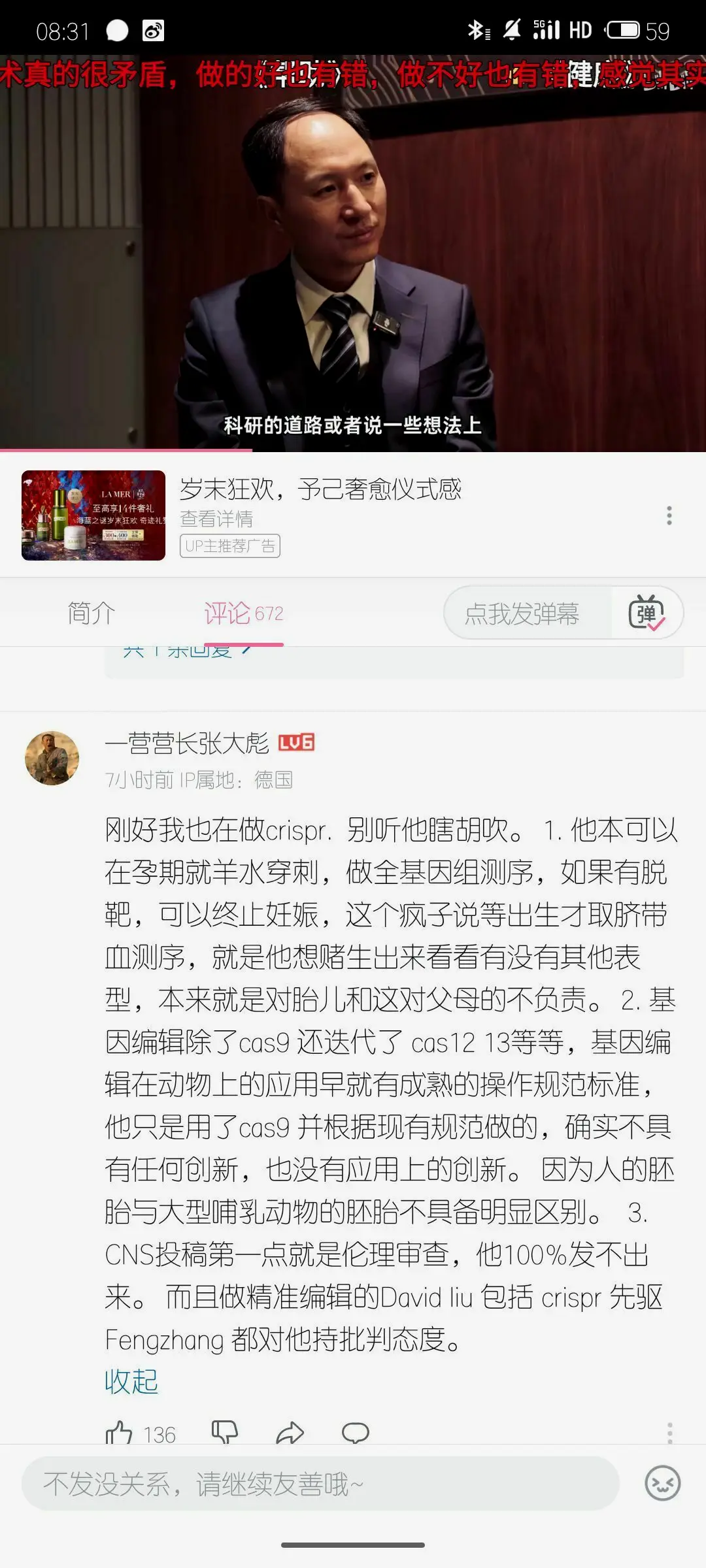706x1568 pixels.
Task: Open the more options for this comment
Action: (x=669, y=1433)
